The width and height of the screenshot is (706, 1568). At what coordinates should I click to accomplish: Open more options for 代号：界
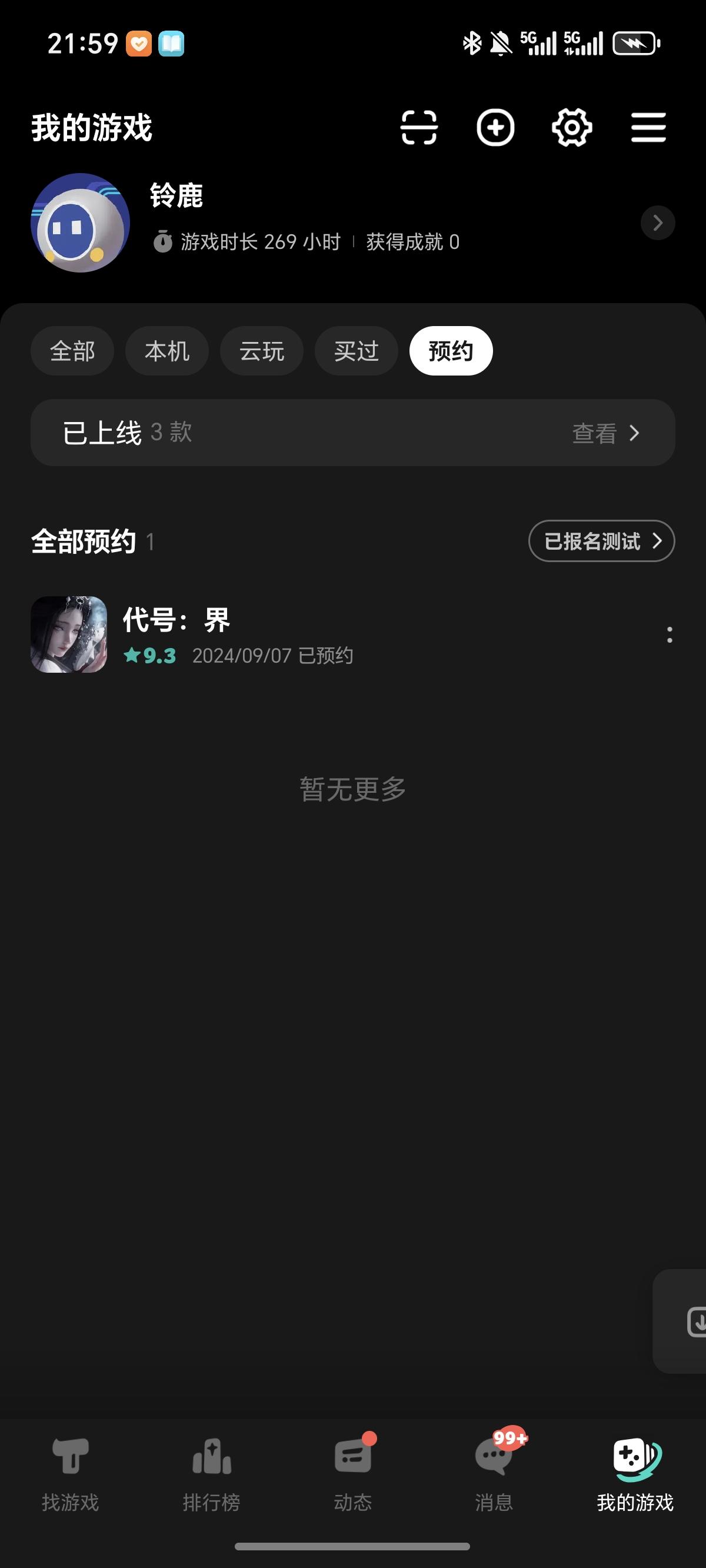click(x=670, y=635)
